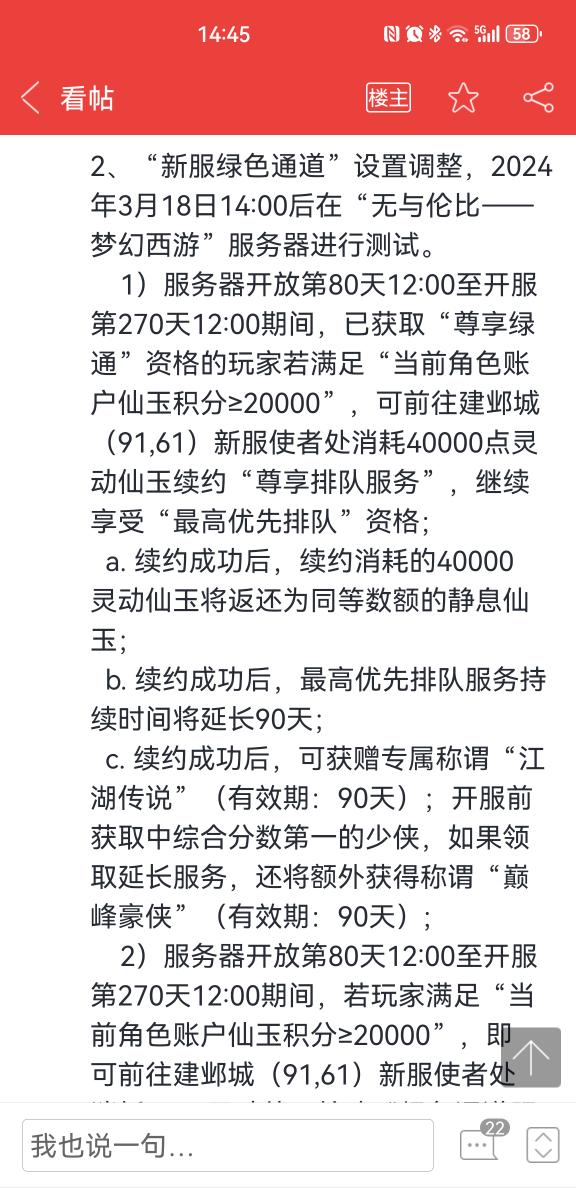The image size is (576, 1188).
Task: Tap the 我也说一句 comment field
Action: click(227, 1146)
